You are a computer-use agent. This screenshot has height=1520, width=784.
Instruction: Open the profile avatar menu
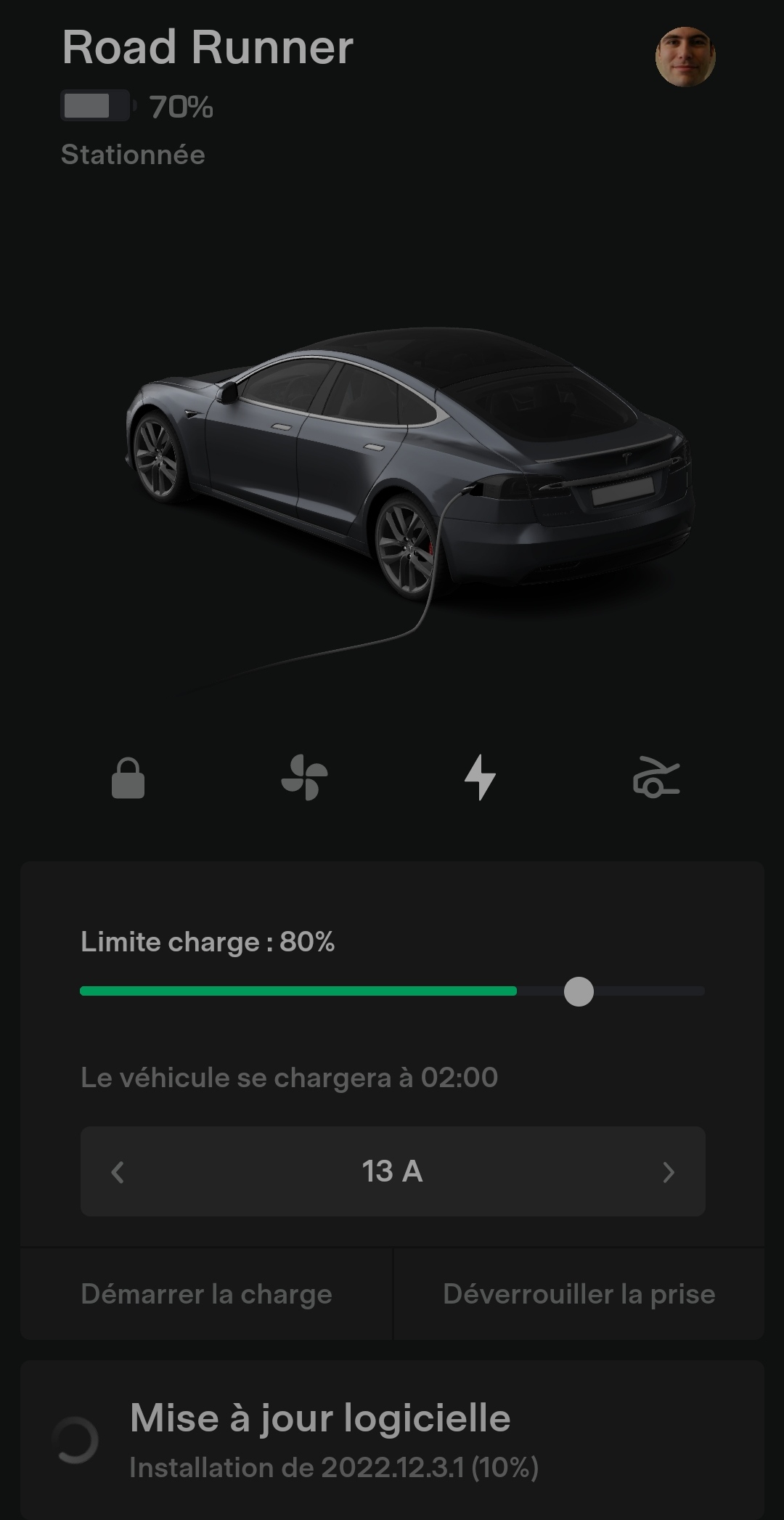685,57
